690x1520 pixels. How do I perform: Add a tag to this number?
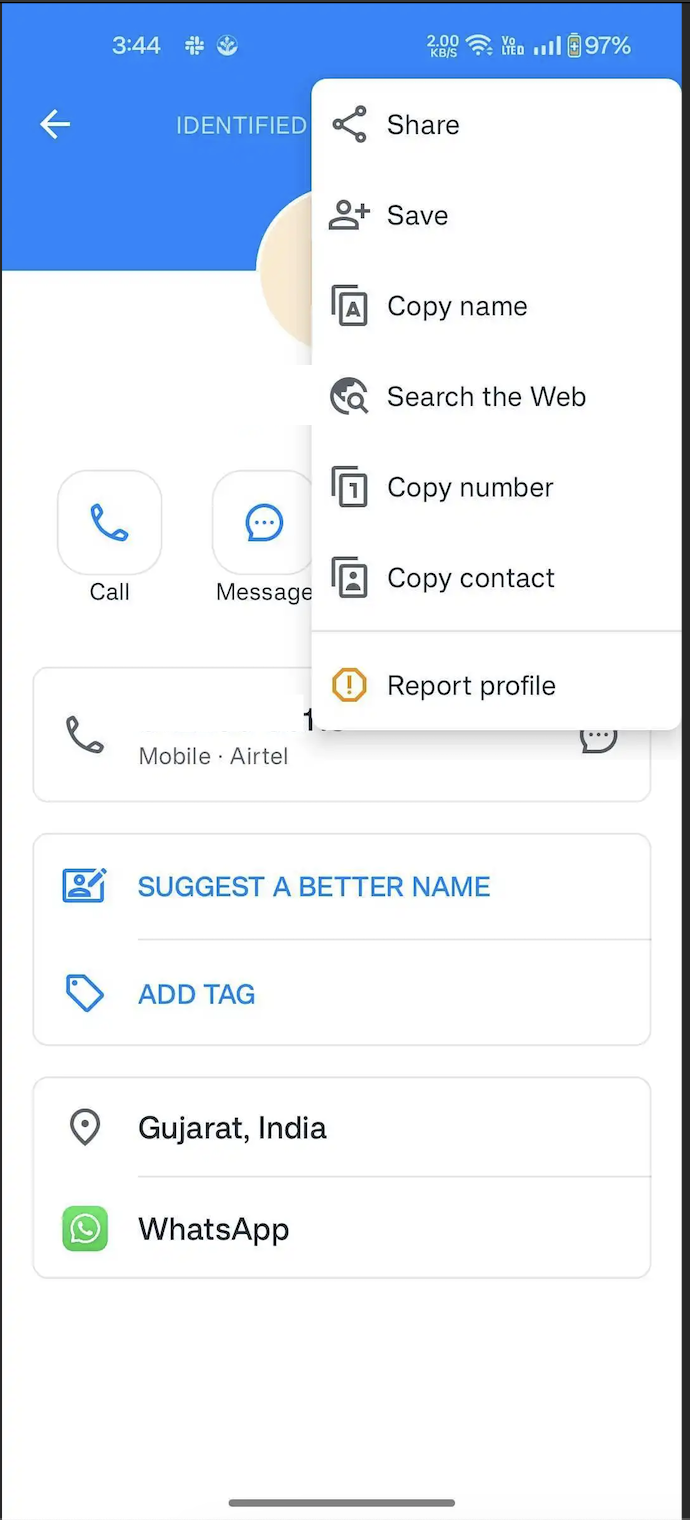coord(342,994)
